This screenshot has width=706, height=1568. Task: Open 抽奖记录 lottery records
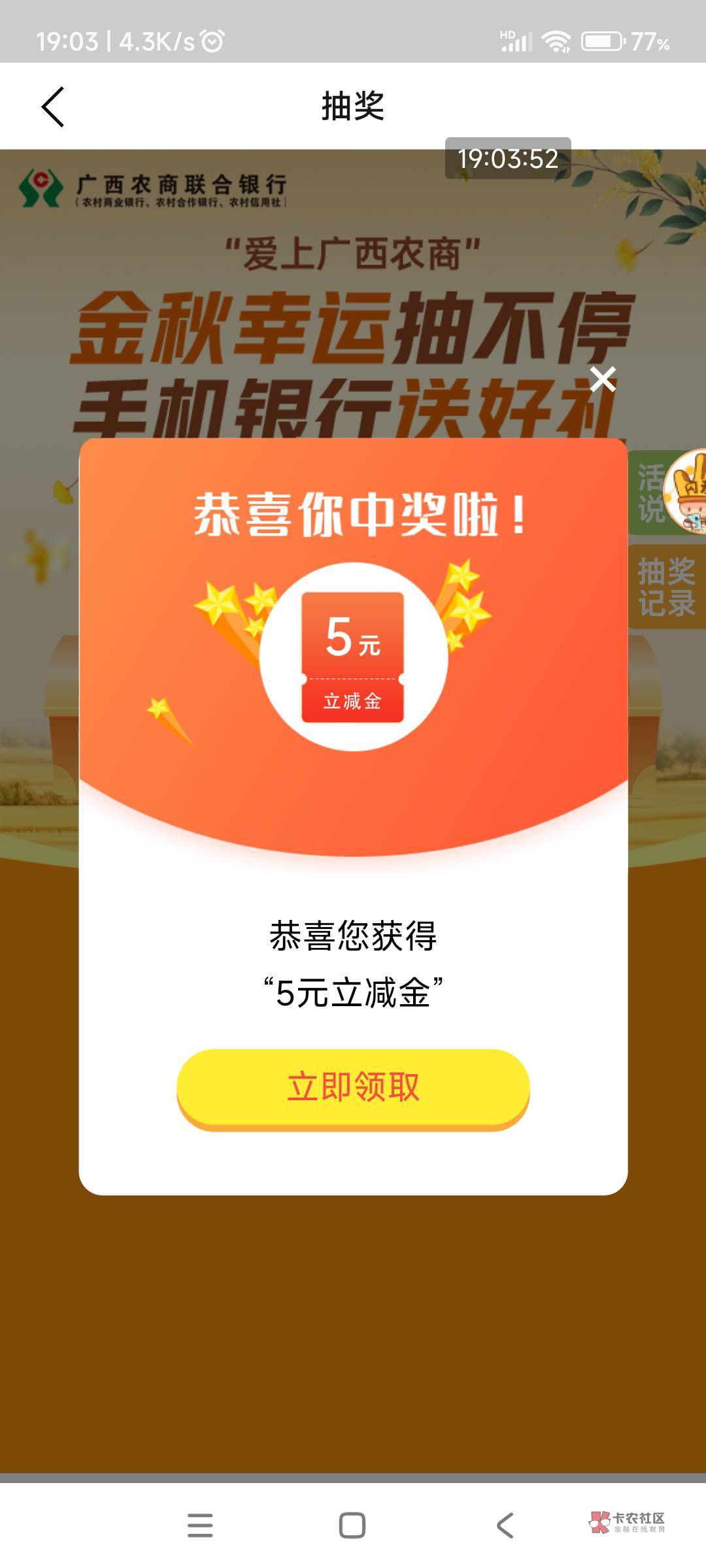pyautogui.click(x=666, y=587)
